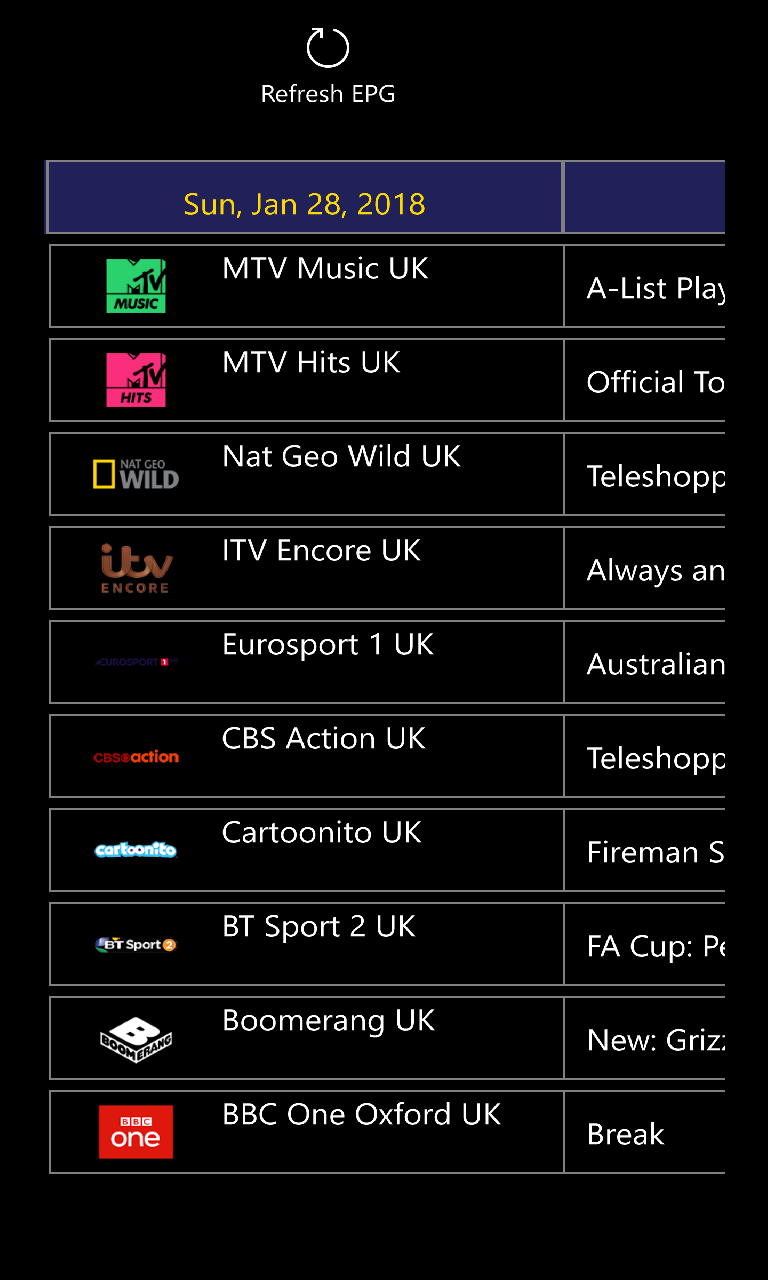
Task: Click the BT Sport 2 logo
Action: (136, 944)
